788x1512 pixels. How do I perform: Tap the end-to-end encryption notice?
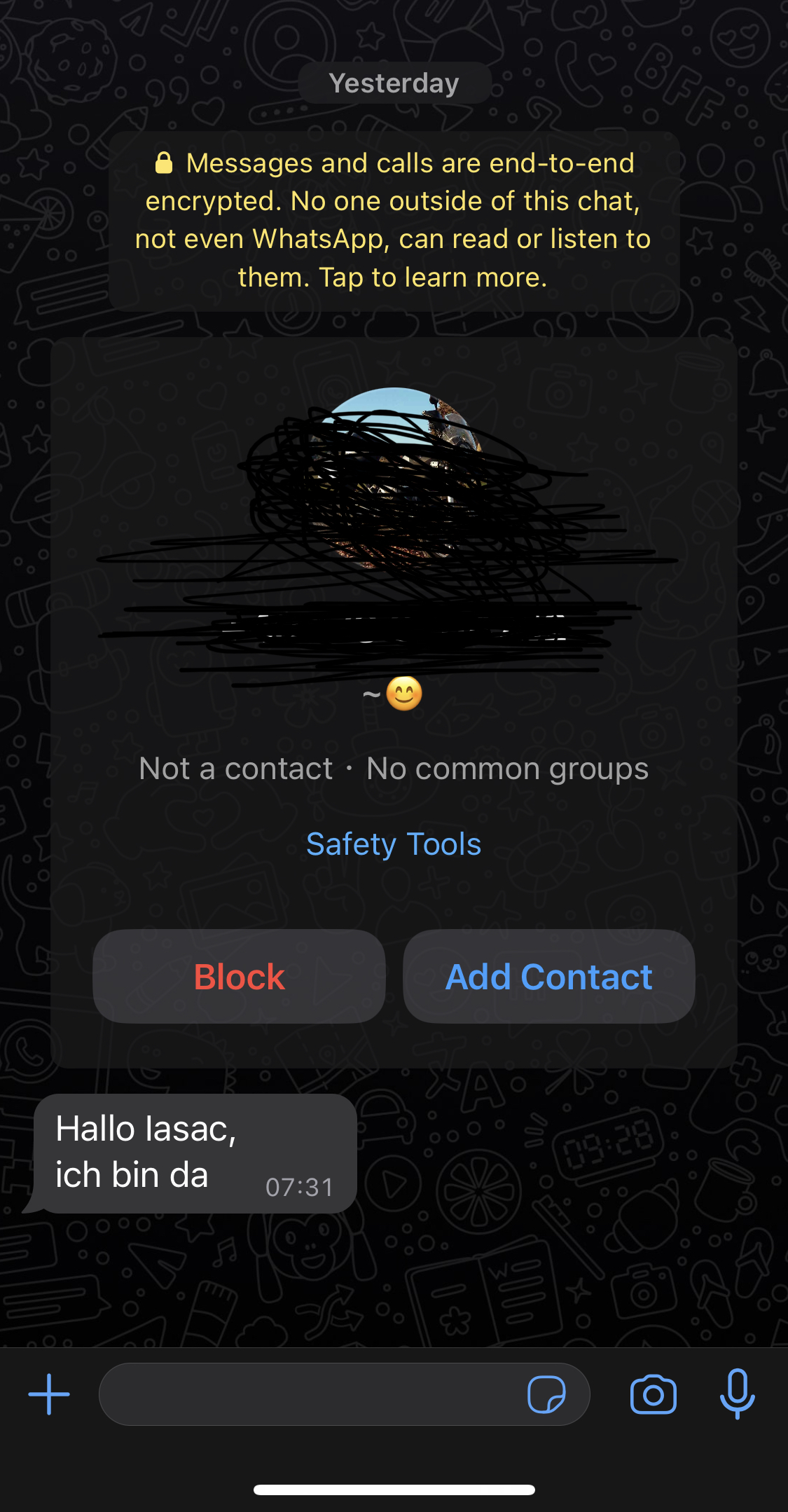click(394, 220)
